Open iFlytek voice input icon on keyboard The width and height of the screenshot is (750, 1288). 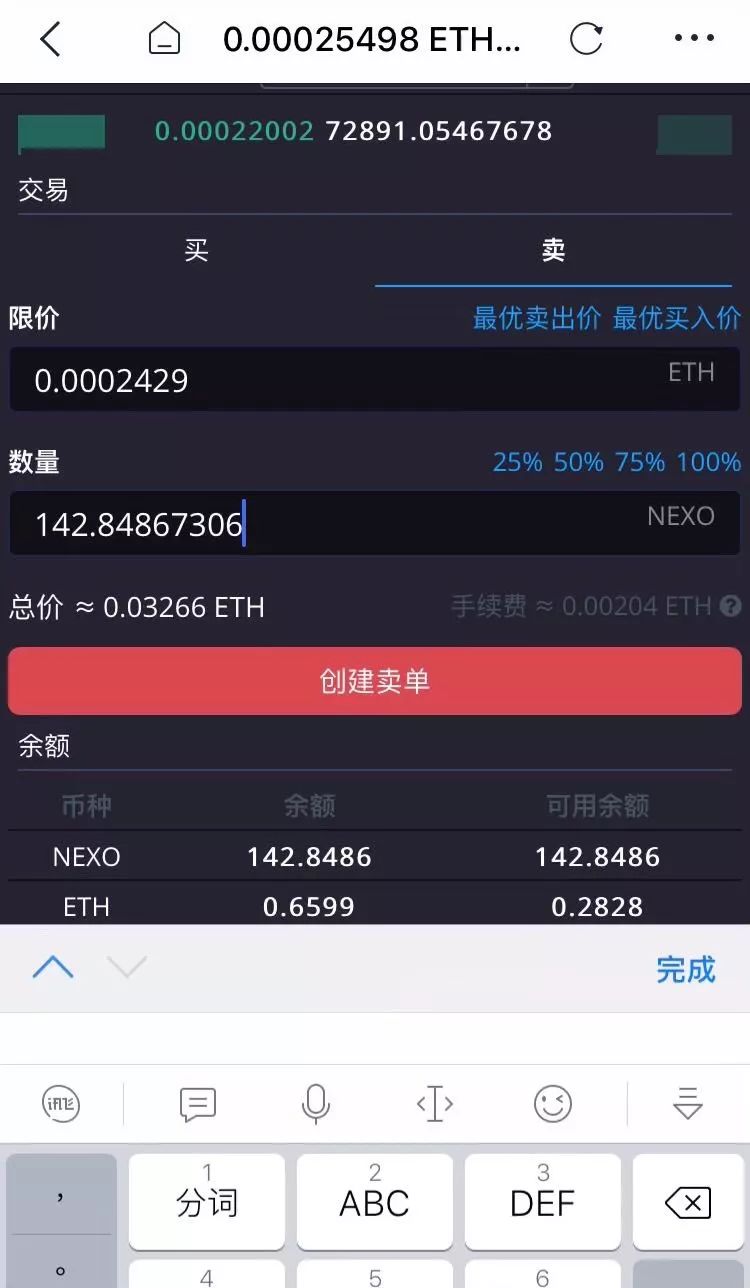click(60, 1103)
